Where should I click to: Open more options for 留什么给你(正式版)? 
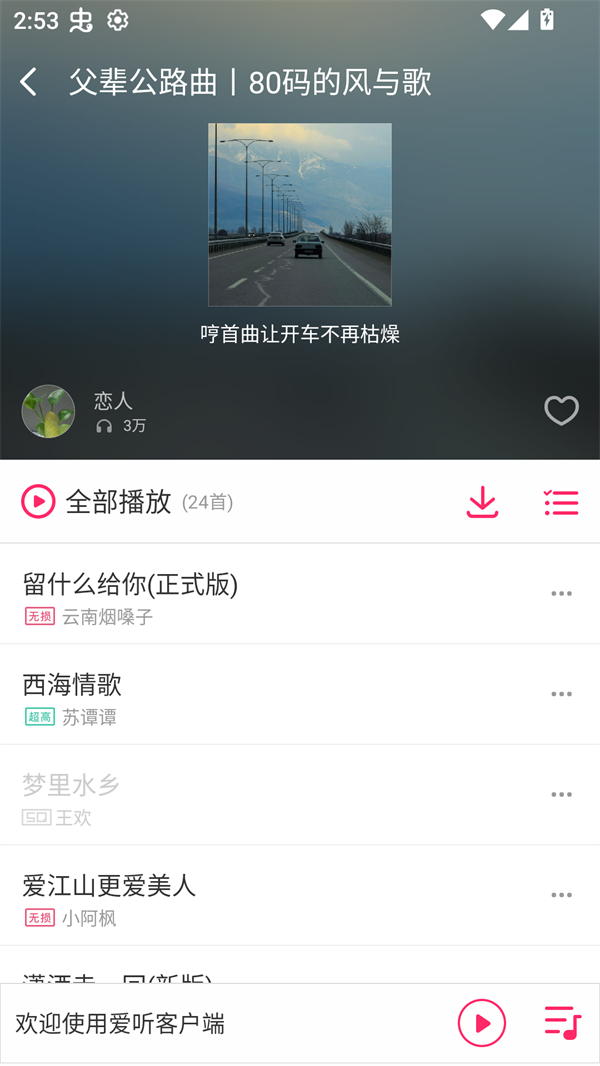[x=561, y=594]
